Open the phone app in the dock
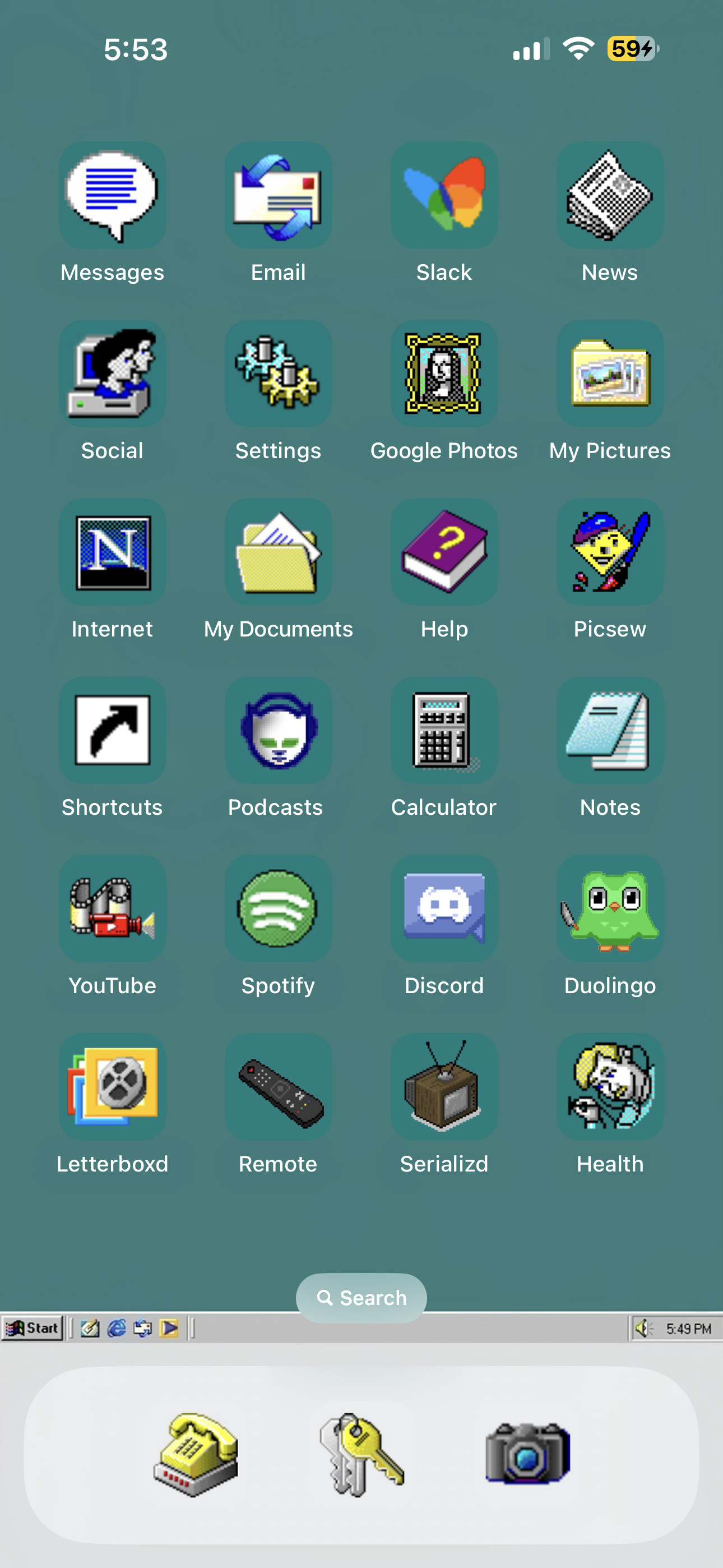This screenshot has width=723, height=1568. click(x=196, y=1455)
